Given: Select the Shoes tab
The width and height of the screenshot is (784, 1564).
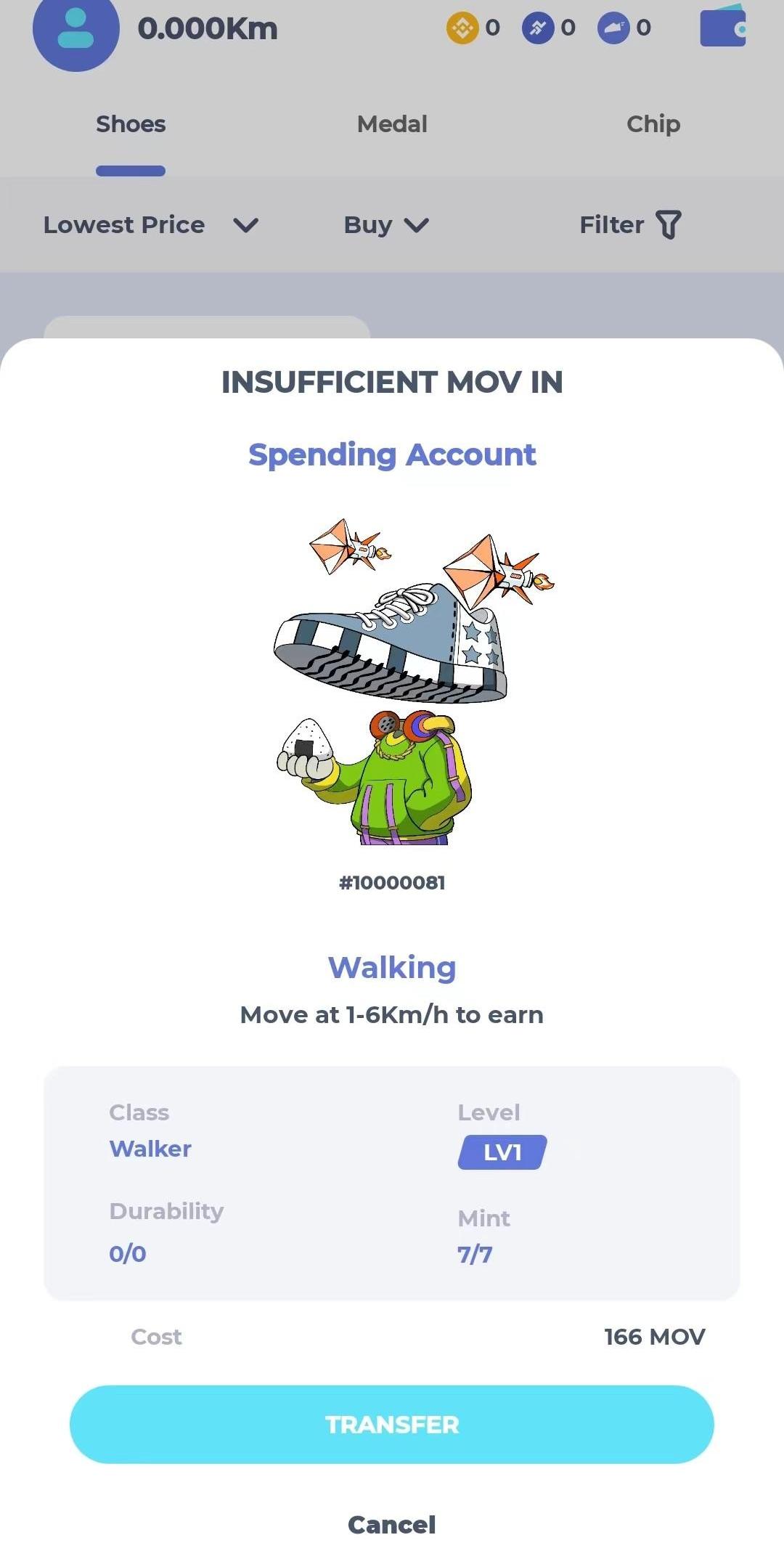Looking at the screenshot, I should coord(131,124).
